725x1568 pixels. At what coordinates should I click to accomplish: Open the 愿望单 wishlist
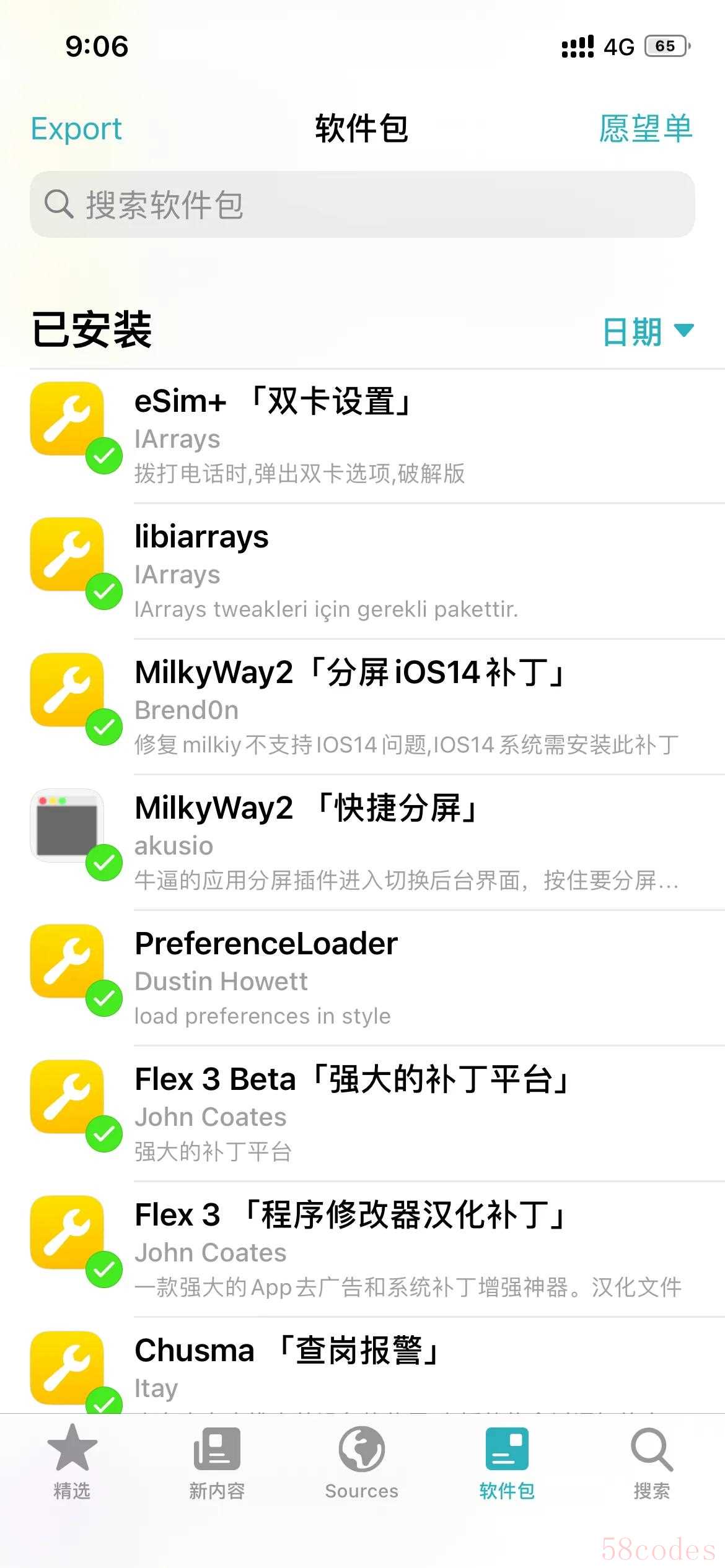tap(645, 129)
